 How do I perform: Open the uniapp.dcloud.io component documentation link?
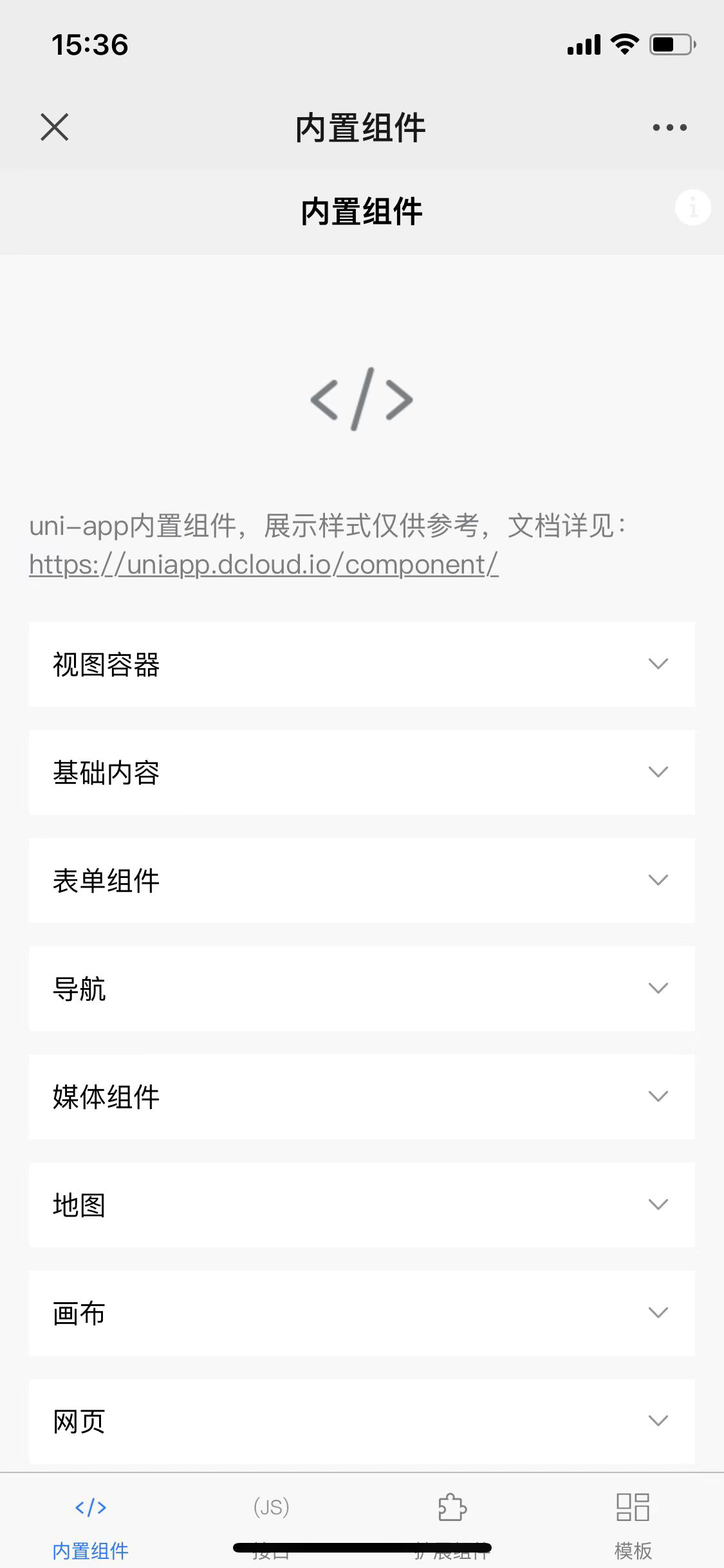click(x=263, y=566)
